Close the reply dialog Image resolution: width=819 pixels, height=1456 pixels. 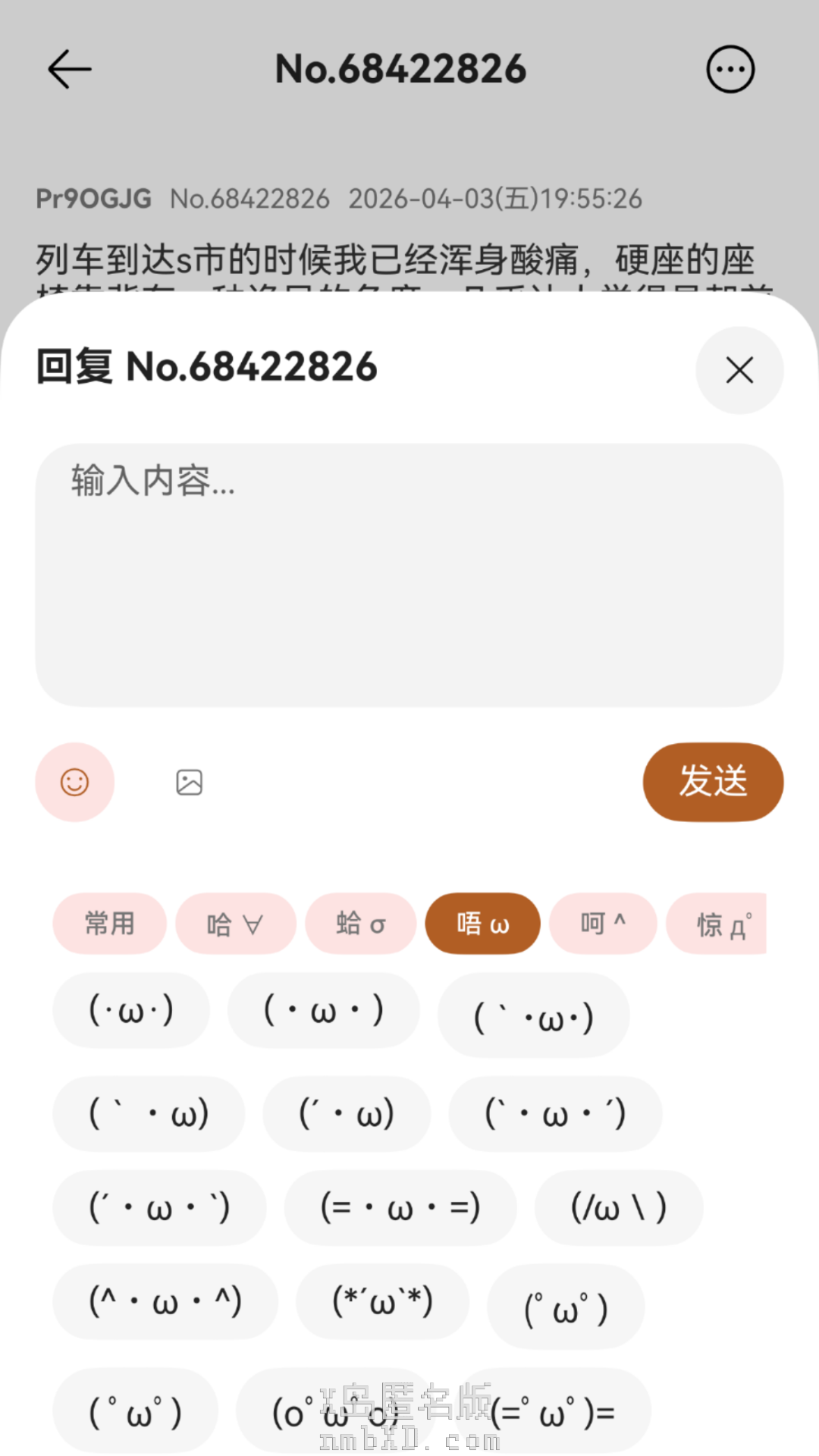[x=739, y=370]
